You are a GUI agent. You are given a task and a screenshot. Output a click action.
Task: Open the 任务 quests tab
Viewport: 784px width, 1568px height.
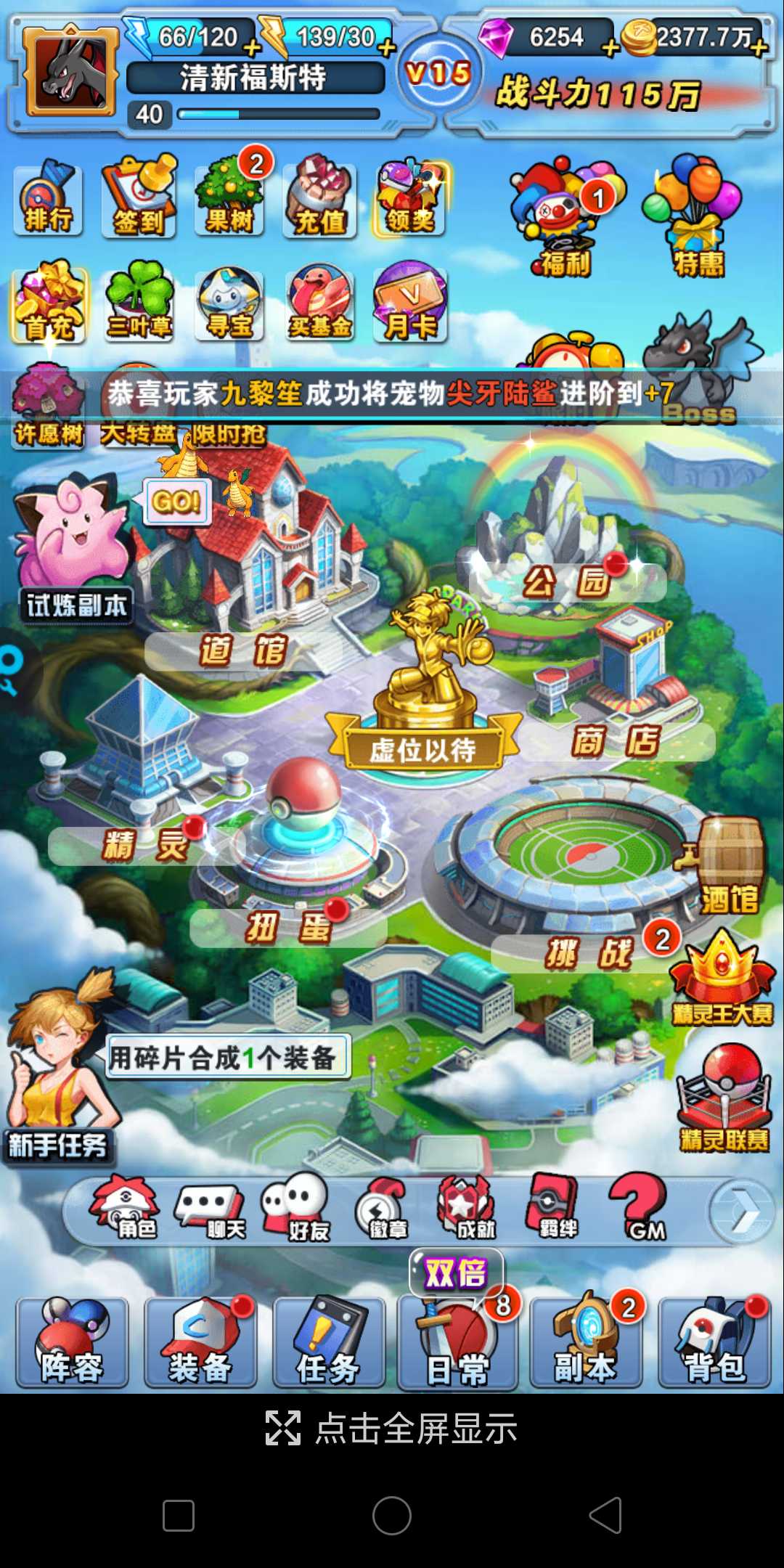[328, 1343]
